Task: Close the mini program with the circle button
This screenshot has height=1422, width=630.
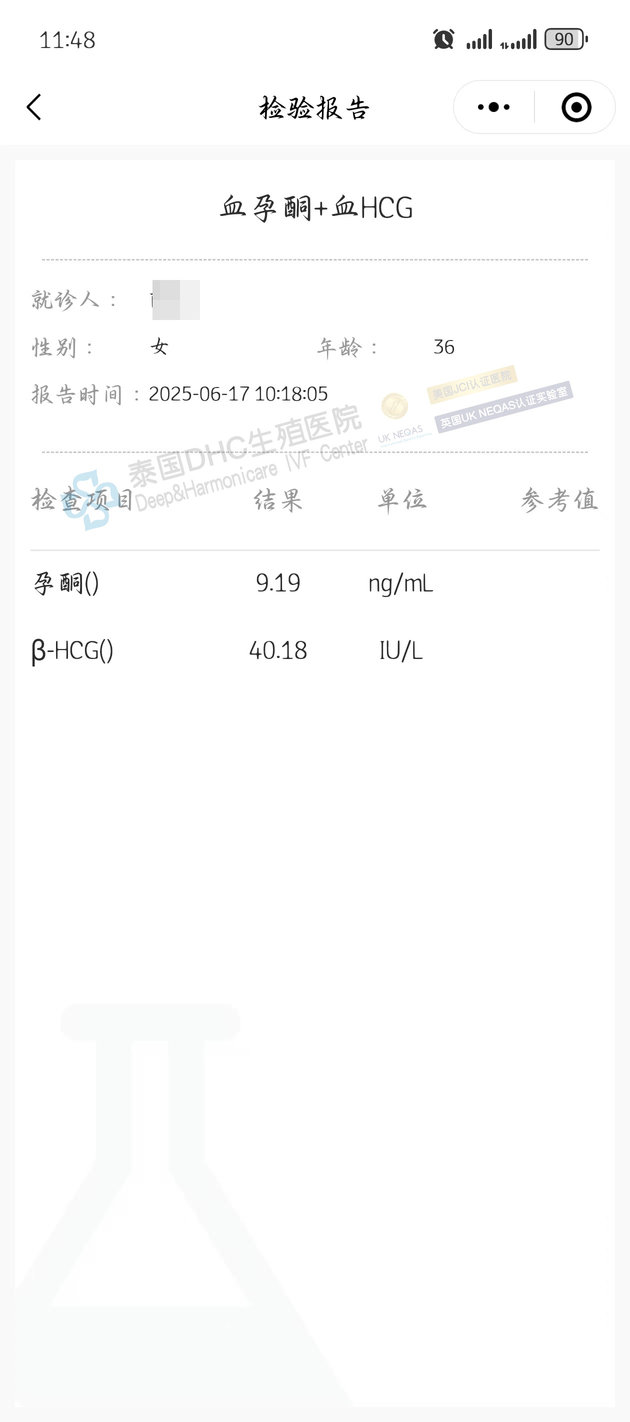Action: click(576, 107)
